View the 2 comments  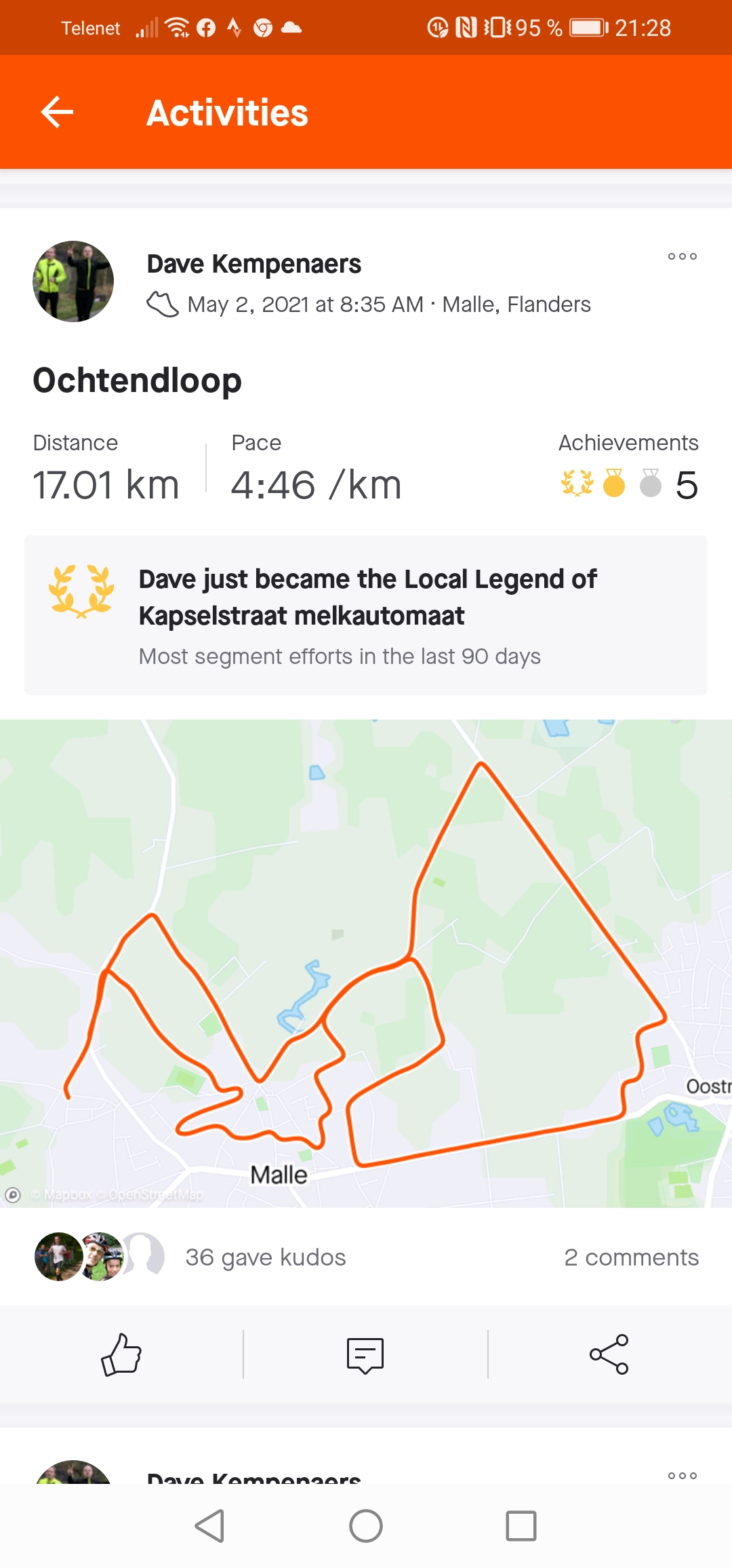click(x=631, y=1257)
